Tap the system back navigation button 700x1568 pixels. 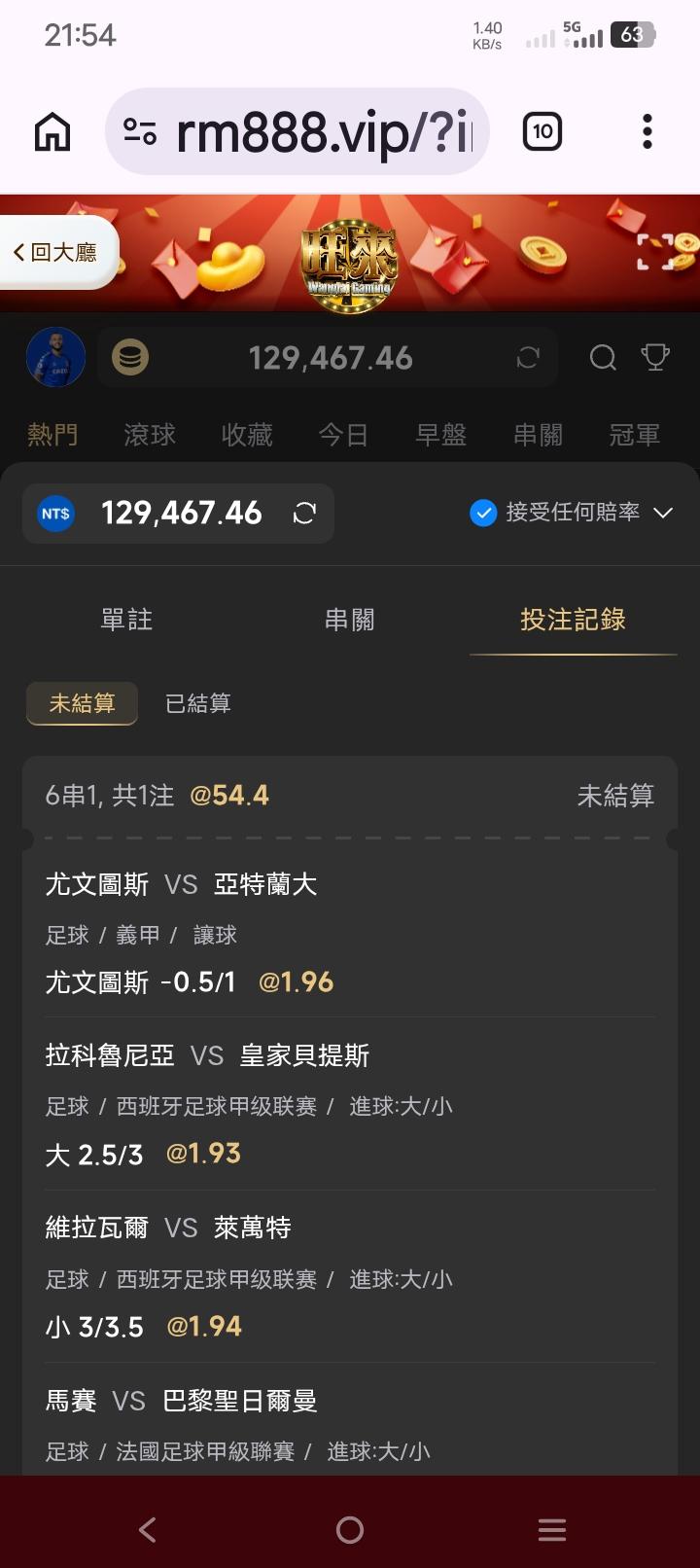(x=148, y=1530)
